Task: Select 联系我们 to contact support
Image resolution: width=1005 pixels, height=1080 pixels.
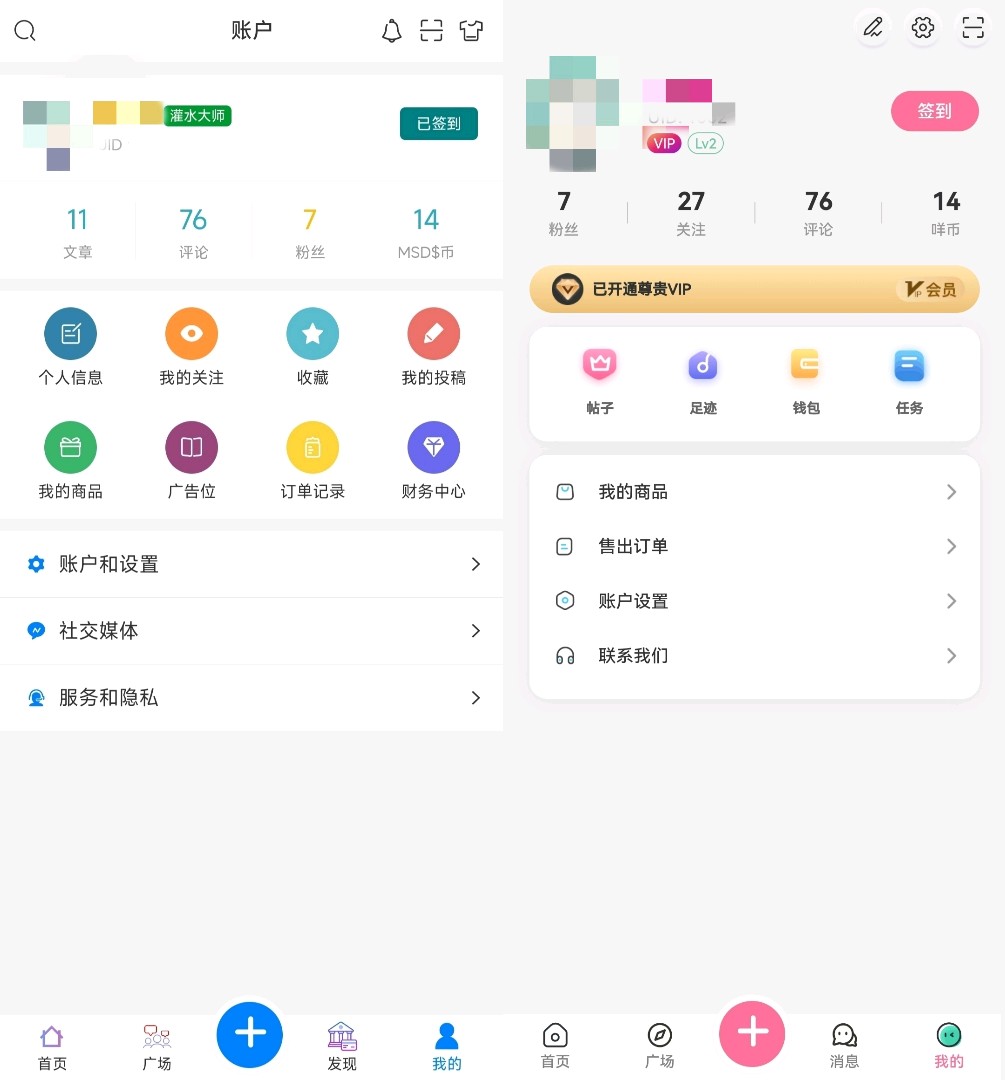Action: click(x=754, y=656)
